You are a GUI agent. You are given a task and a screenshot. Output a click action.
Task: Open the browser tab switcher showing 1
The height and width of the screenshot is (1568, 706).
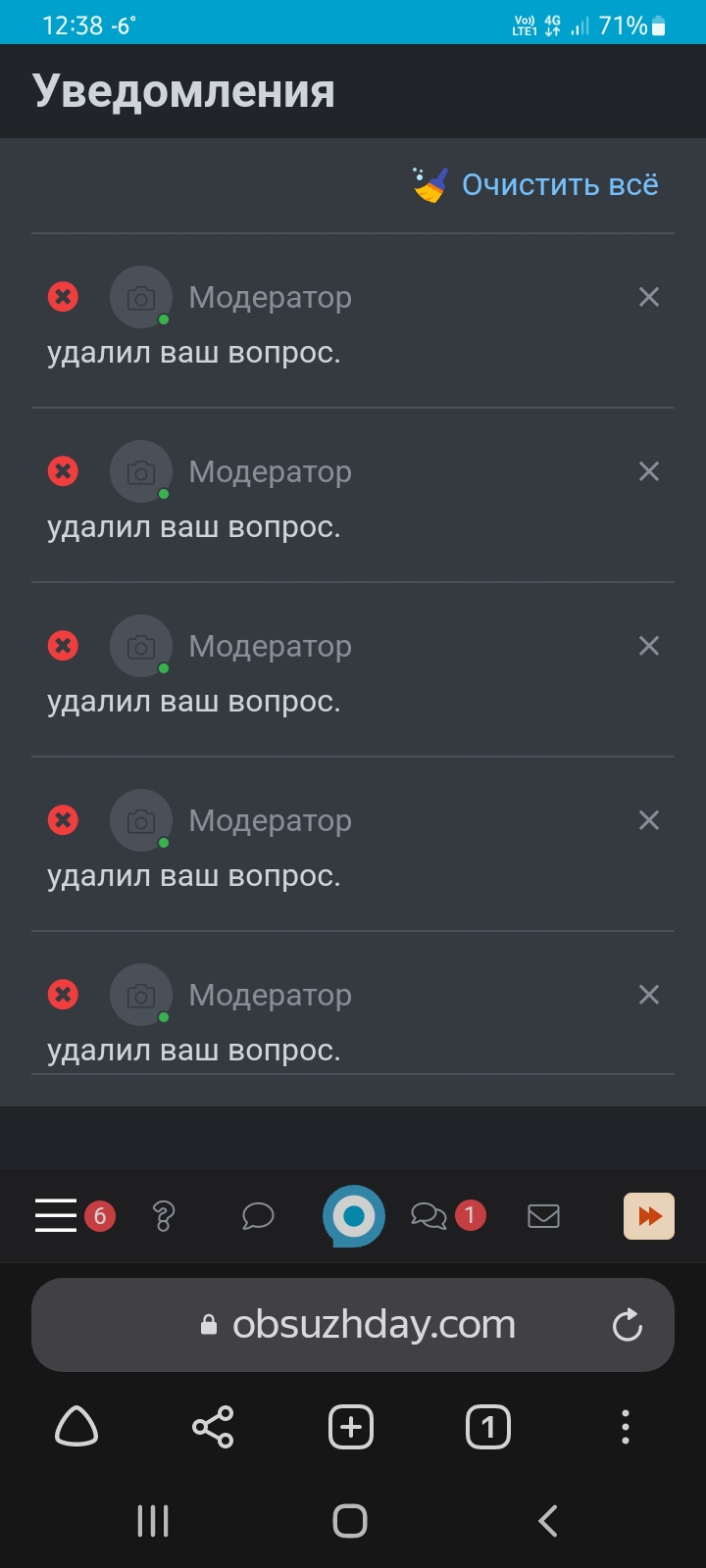click(x=488, y=1427)
